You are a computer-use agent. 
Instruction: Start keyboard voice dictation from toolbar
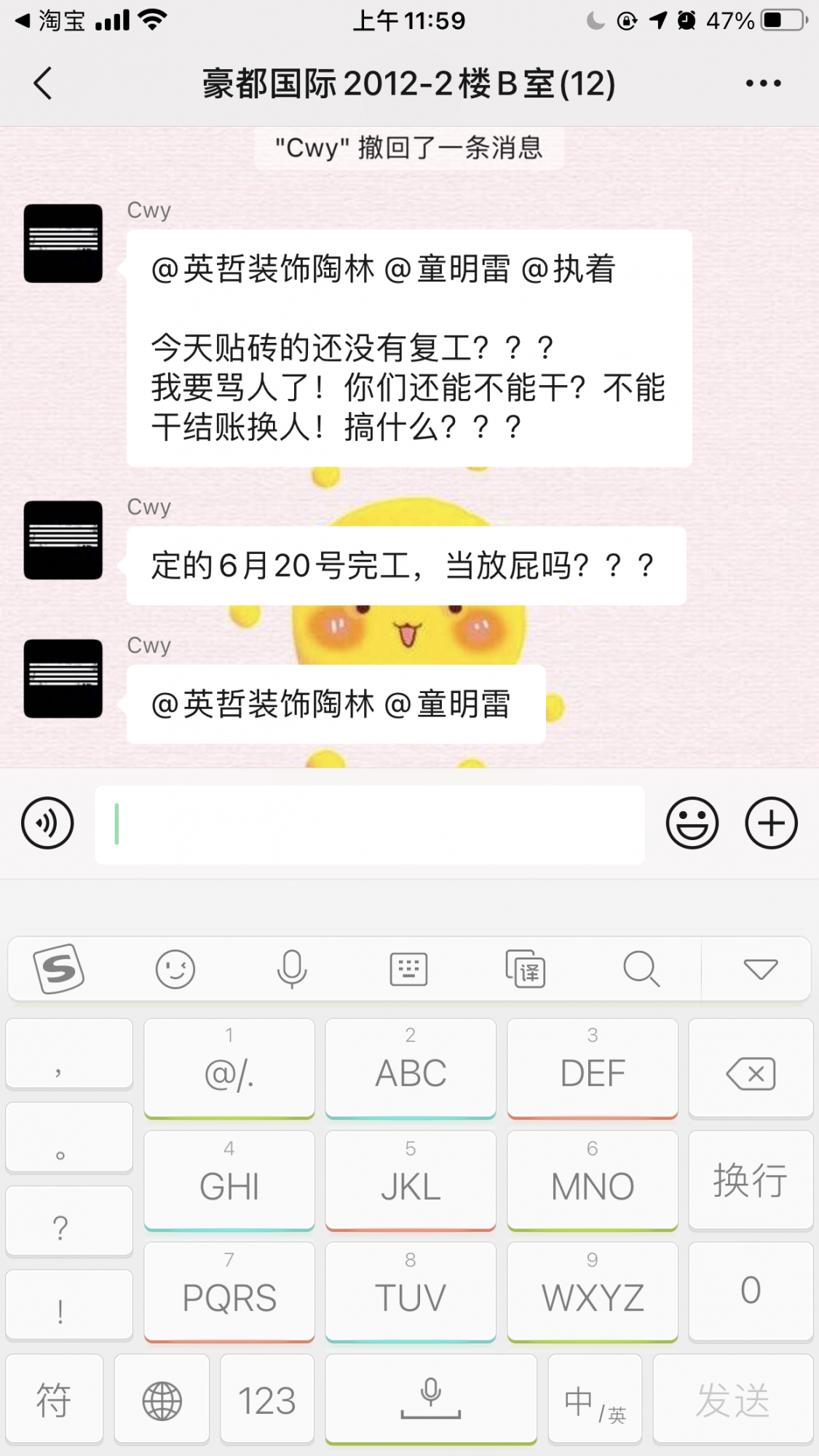(292, 969)
